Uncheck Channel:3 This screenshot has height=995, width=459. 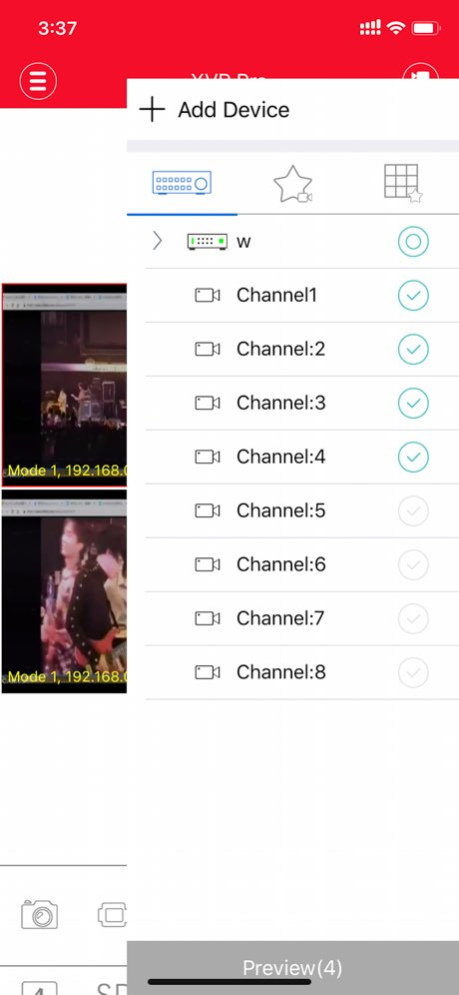[413, 403]
